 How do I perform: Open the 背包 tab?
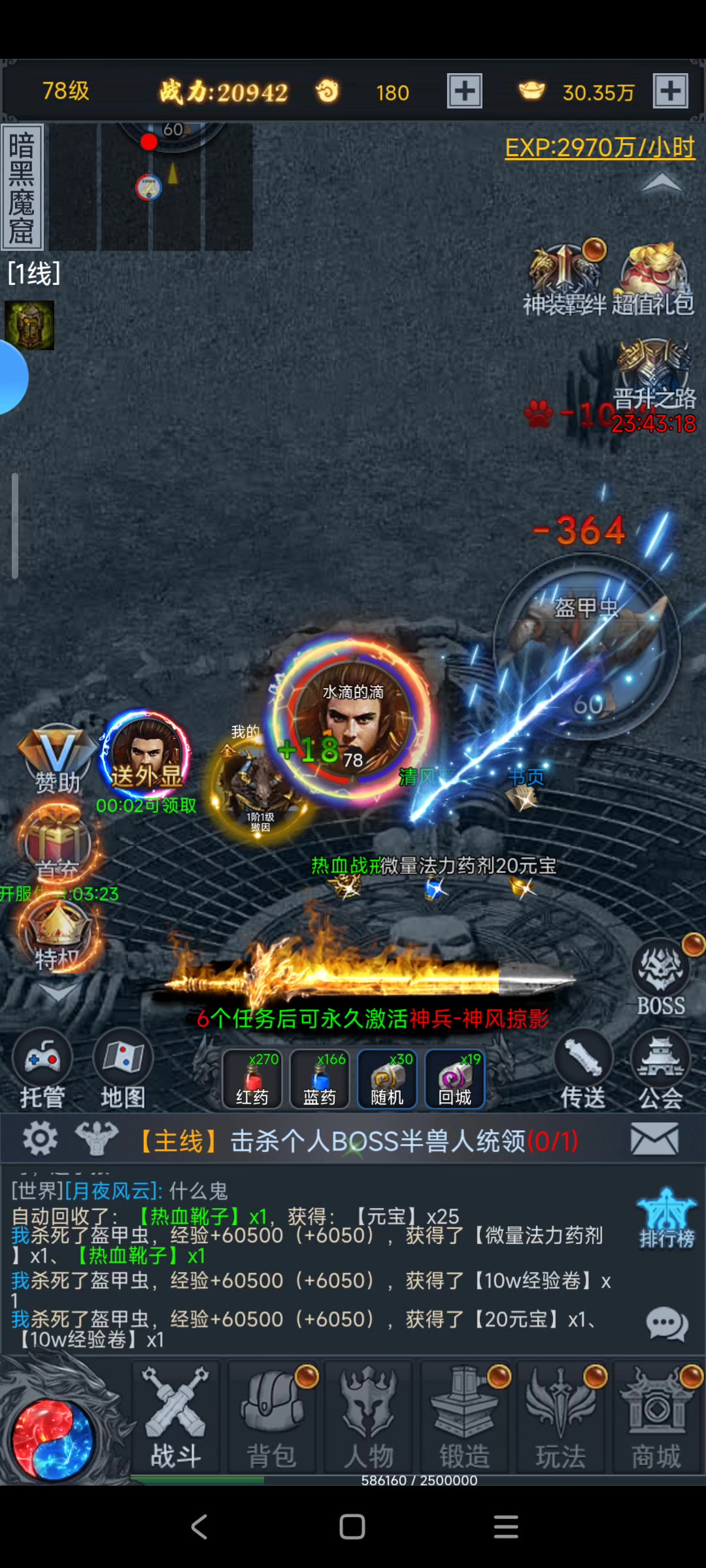click(x=272, y=1418)
